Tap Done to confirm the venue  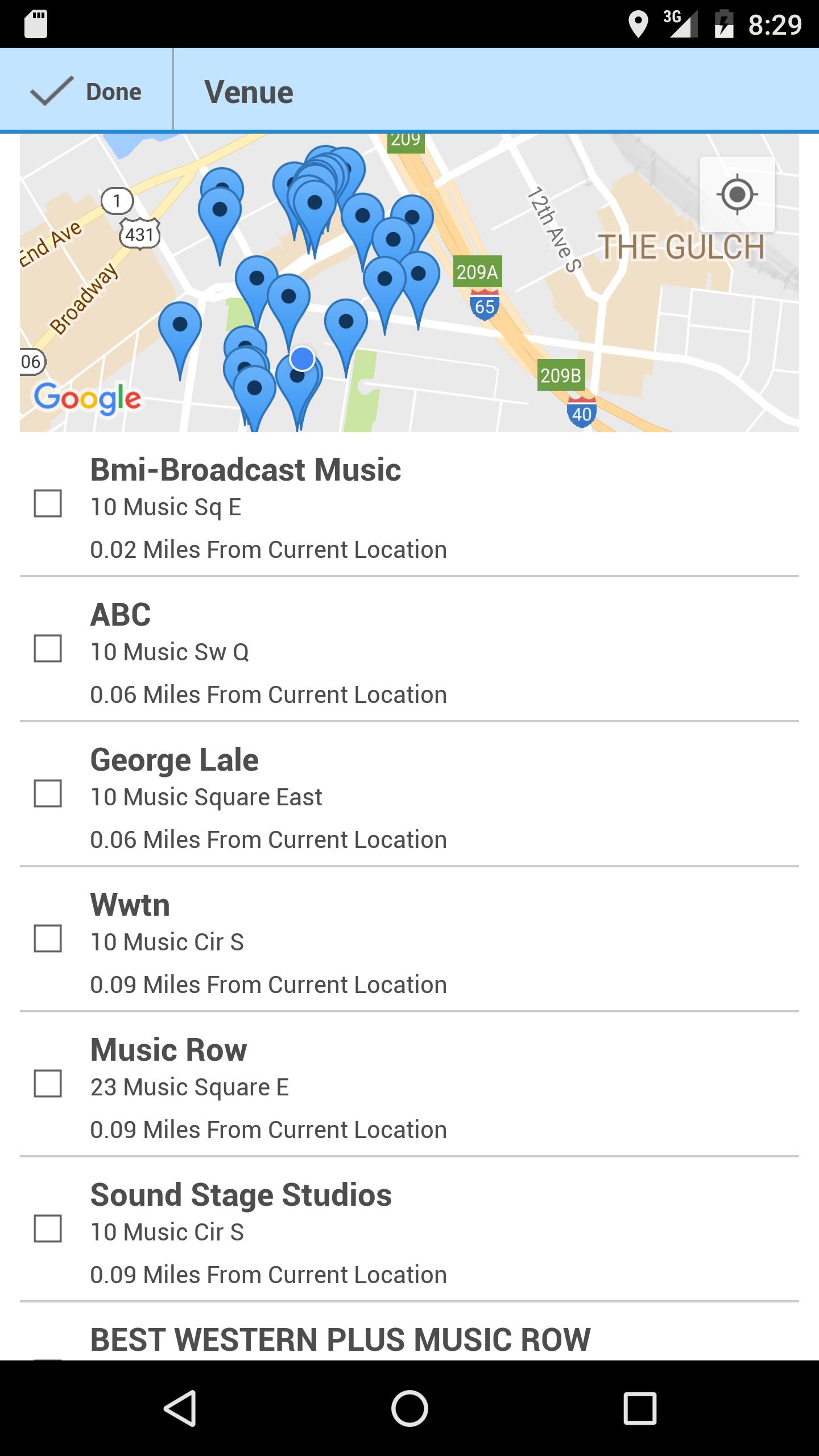86,91
